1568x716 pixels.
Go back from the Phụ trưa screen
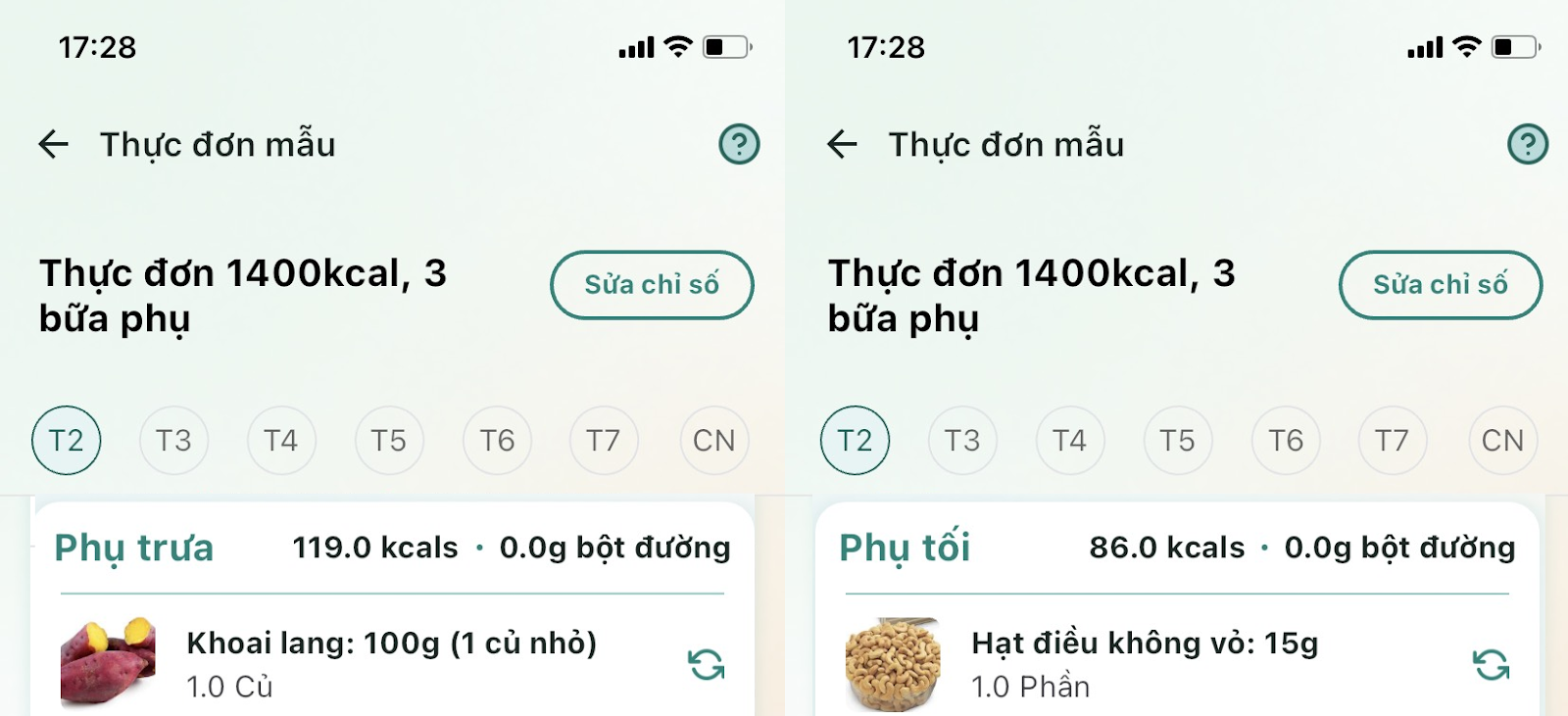[x=54, y=145]
